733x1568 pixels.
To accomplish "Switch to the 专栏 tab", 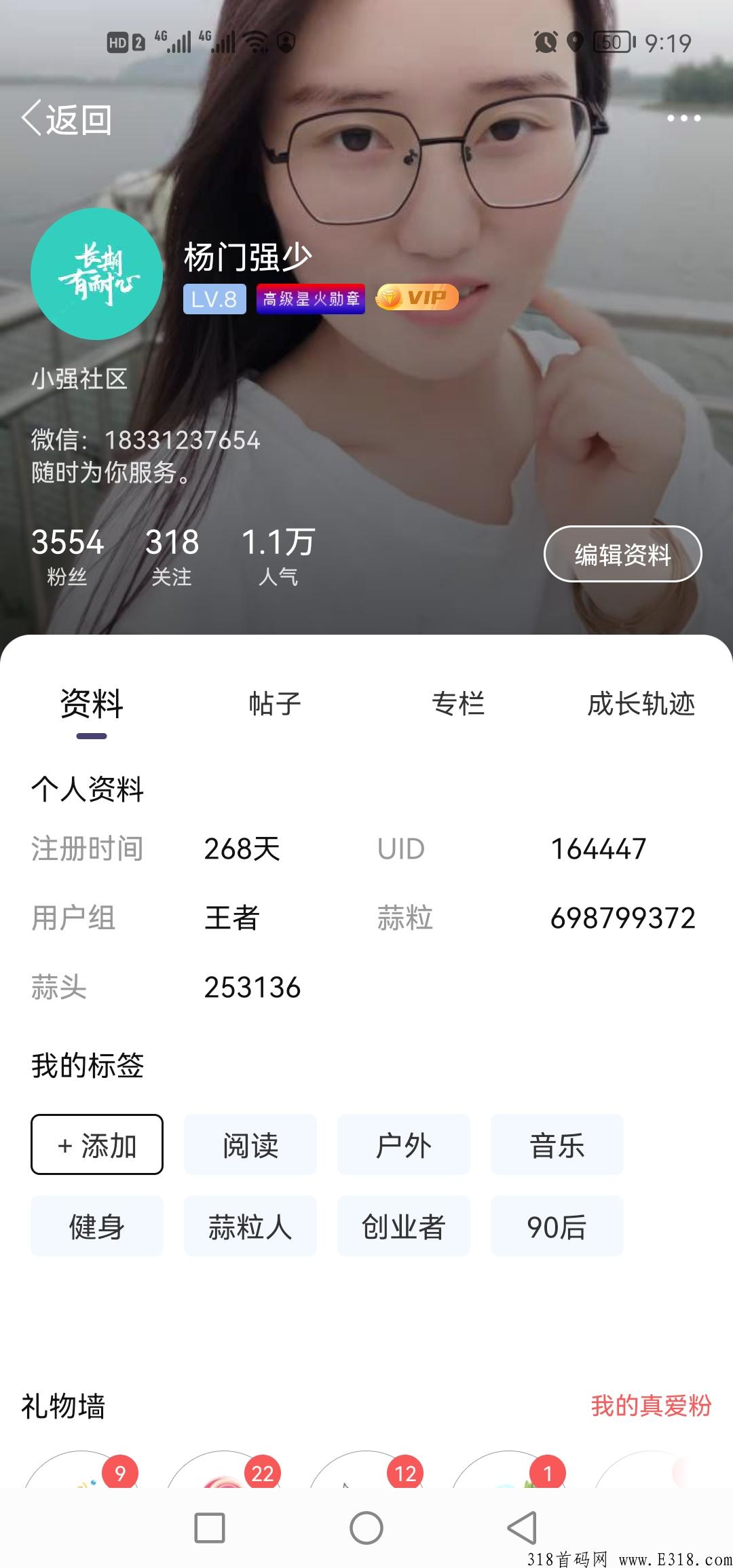I will 458,703.
